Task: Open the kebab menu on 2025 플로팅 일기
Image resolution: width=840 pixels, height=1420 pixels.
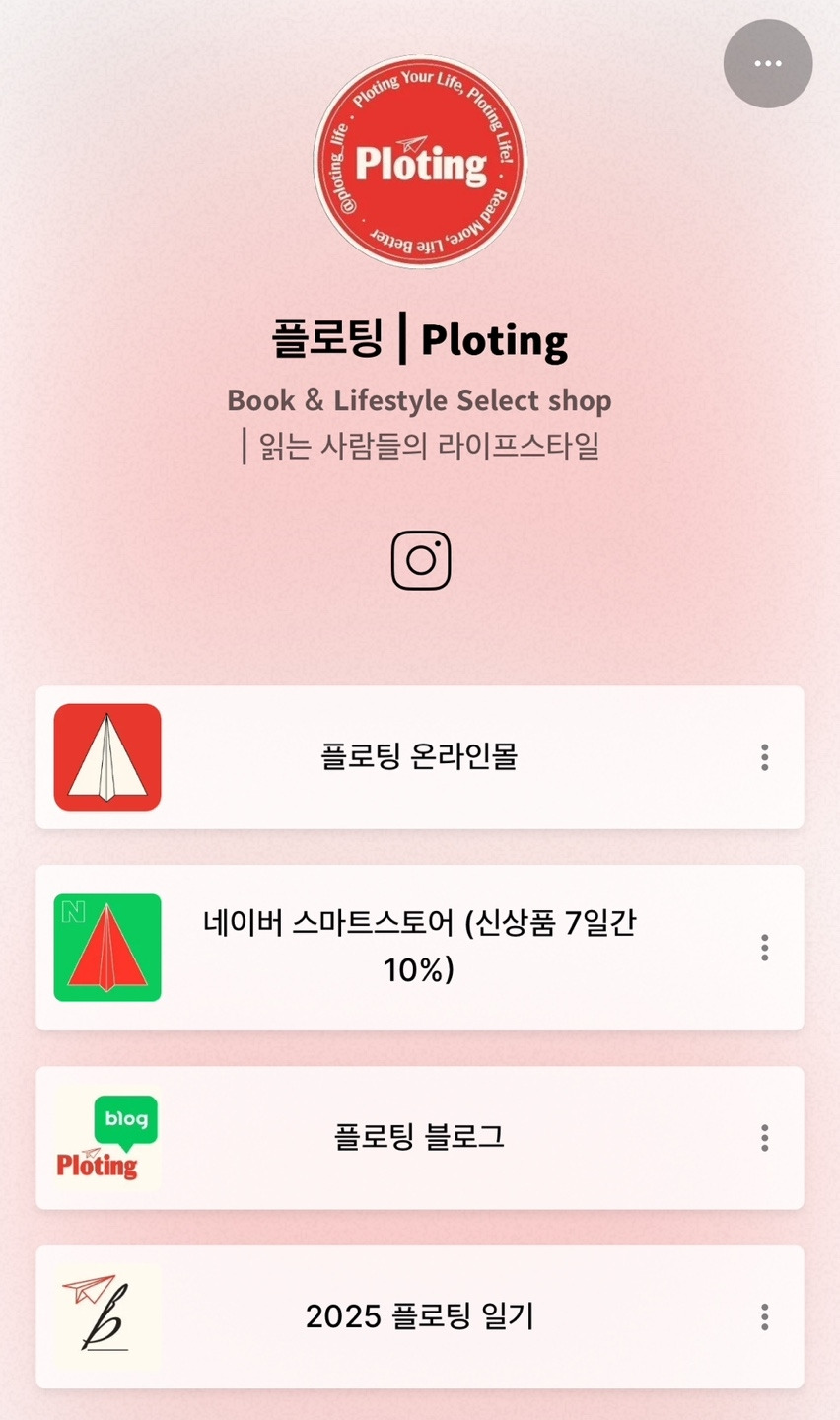Action: 764,1315
